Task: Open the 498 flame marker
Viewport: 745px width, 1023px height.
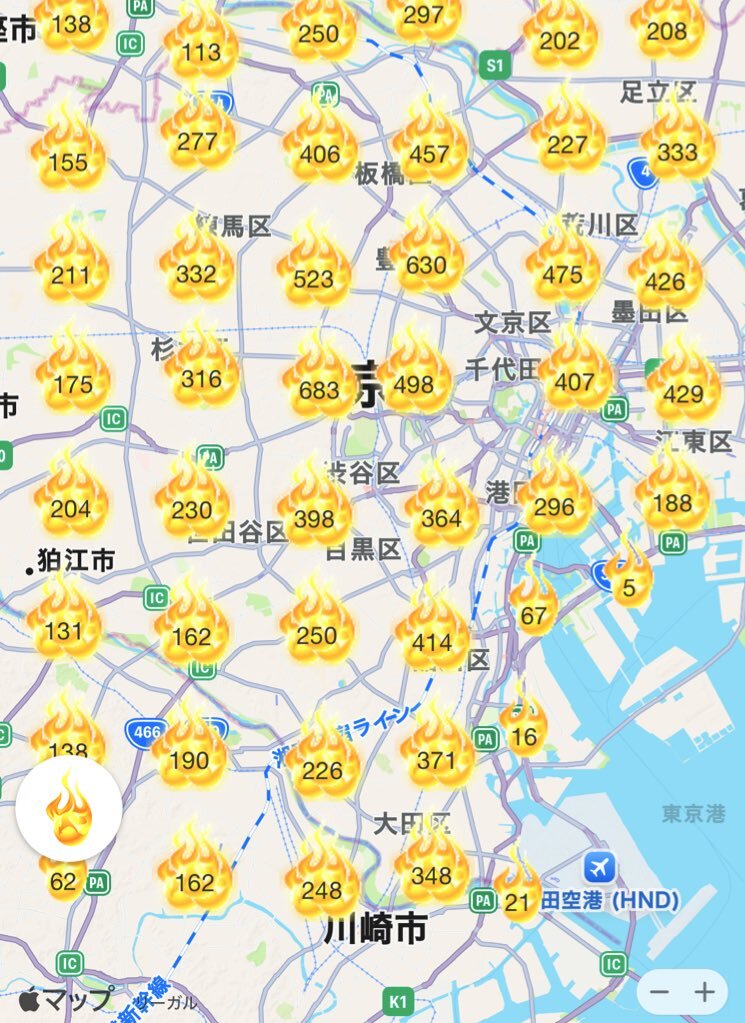Action: (x=414, y=381)
